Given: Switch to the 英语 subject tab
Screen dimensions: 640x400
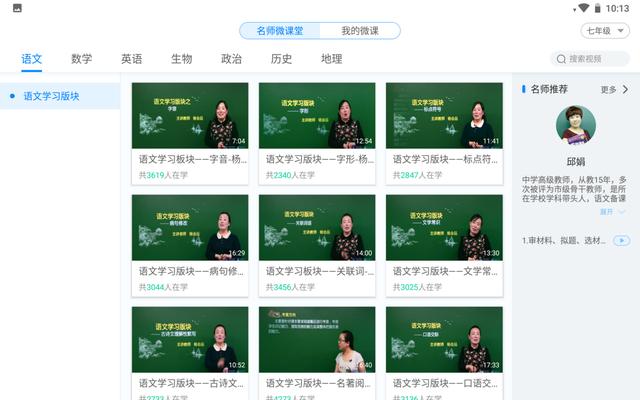Looking at the screenshot, I should (132, 59).
